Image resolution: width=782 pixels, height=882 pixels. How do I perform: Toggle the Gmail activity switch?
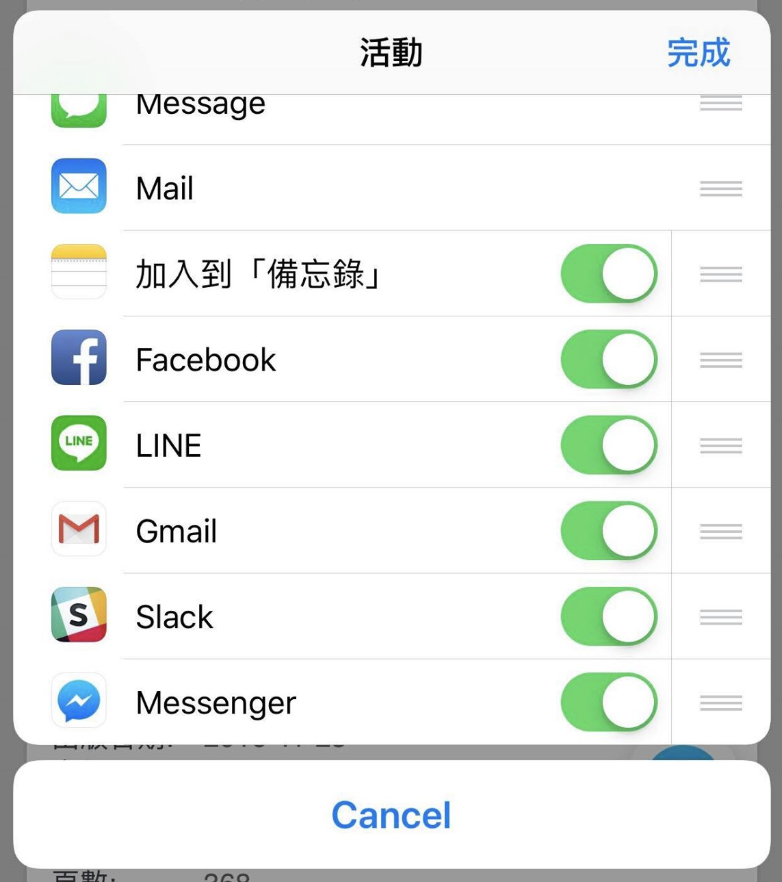(x=608, y=531)
